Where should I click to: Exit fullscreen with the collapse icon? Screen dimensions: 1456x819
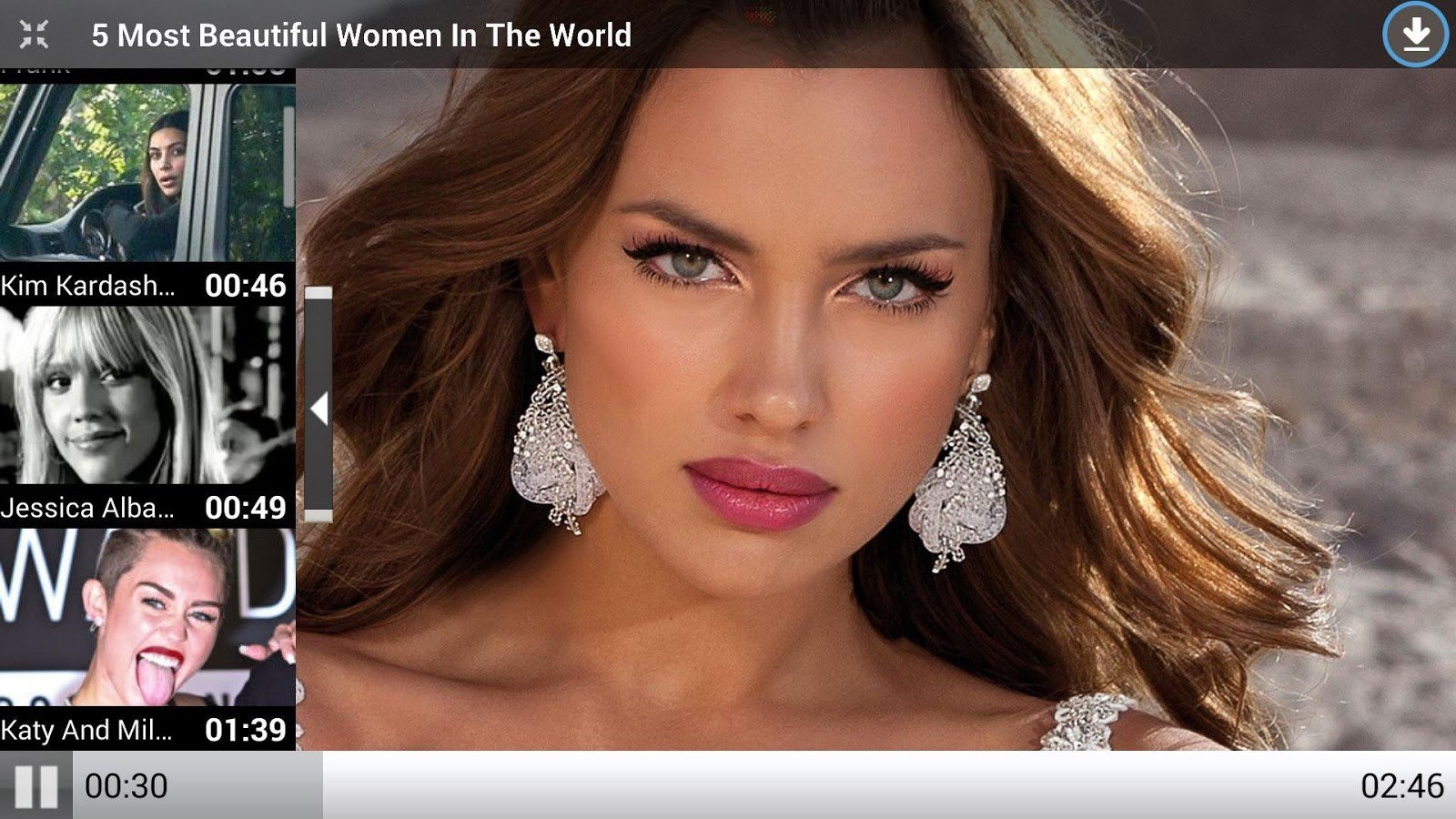34,35
